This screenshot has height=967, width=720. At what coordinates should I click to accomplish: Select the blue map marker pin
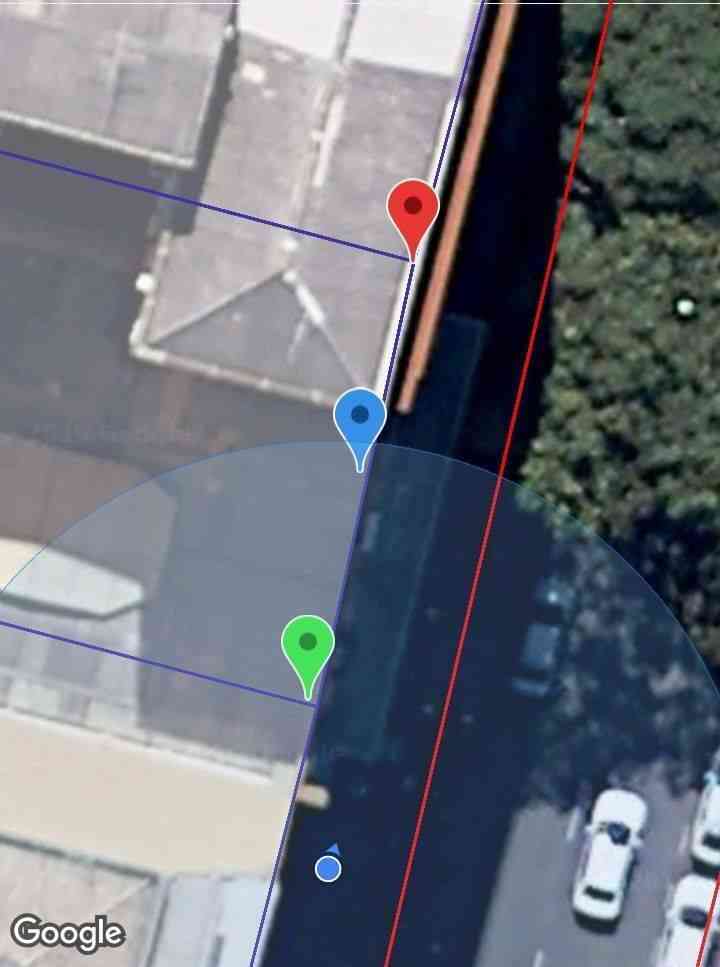click(360, 420)
